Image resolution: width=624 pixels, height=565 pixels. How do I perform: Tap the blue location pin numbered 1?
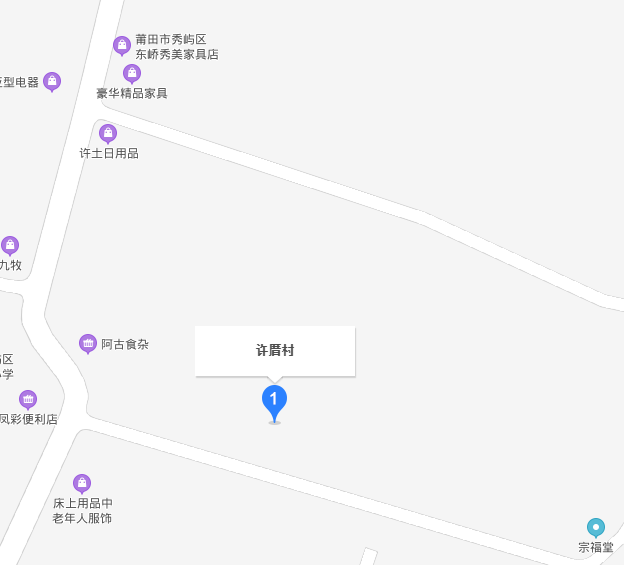click(x=274, y=401)
